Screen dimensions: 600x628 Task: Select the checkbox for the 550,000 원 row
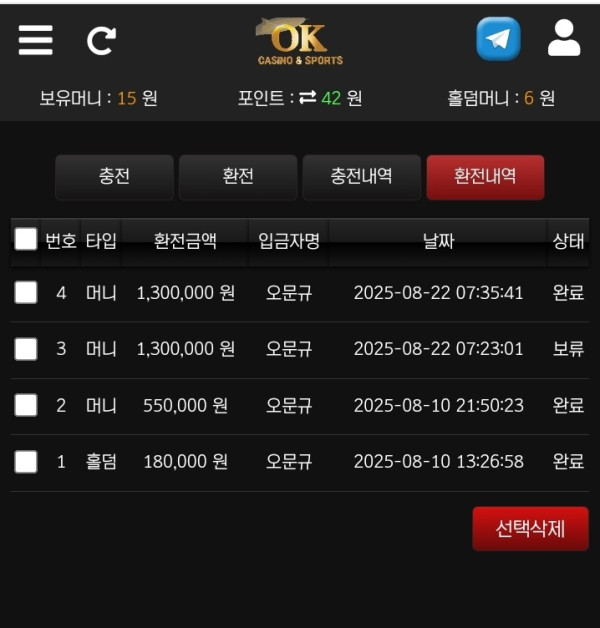26,405
